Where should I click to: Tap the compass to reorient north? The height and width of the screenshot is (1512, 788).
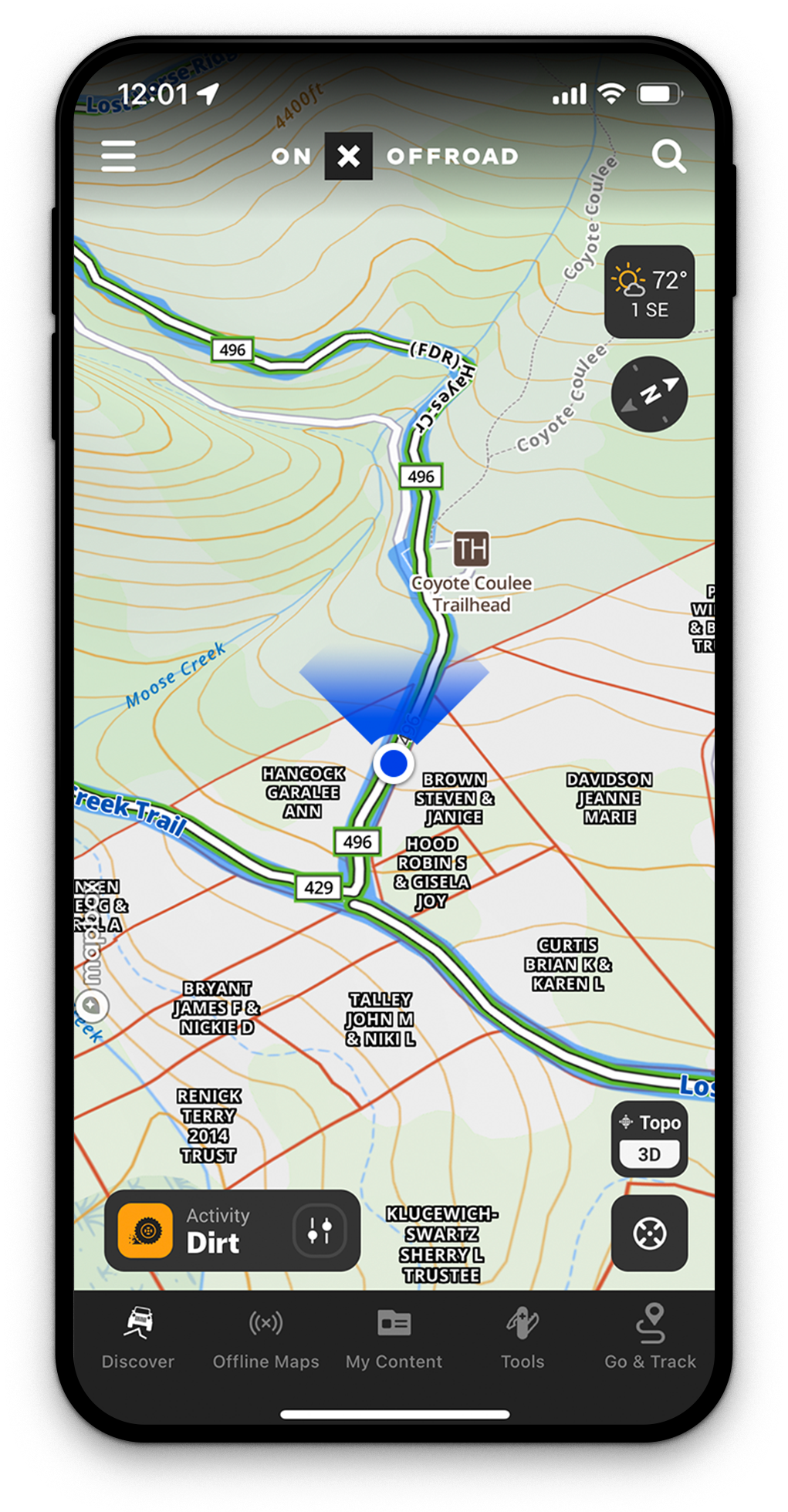(649, 394)
